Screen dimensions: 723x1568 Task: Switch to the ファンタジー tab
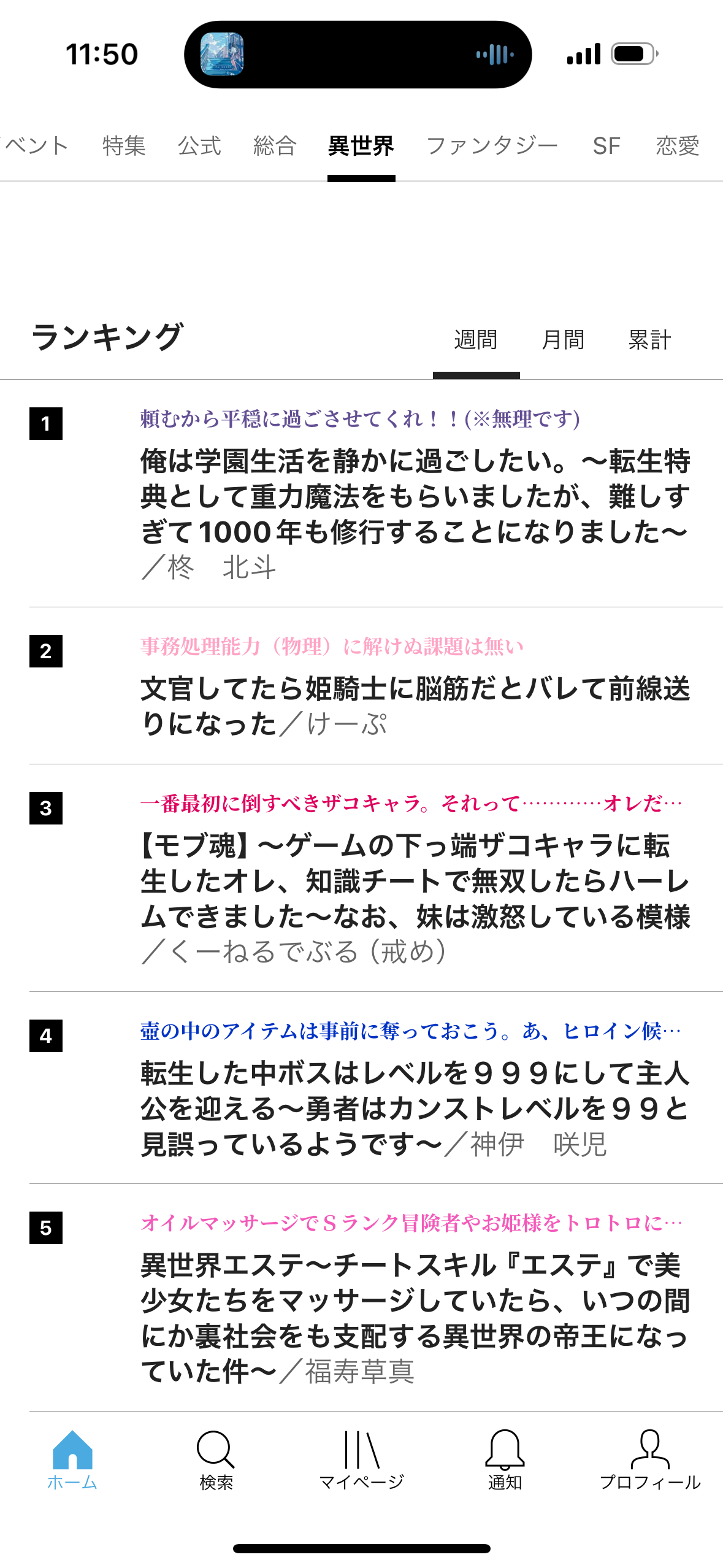tap(492, 146)
